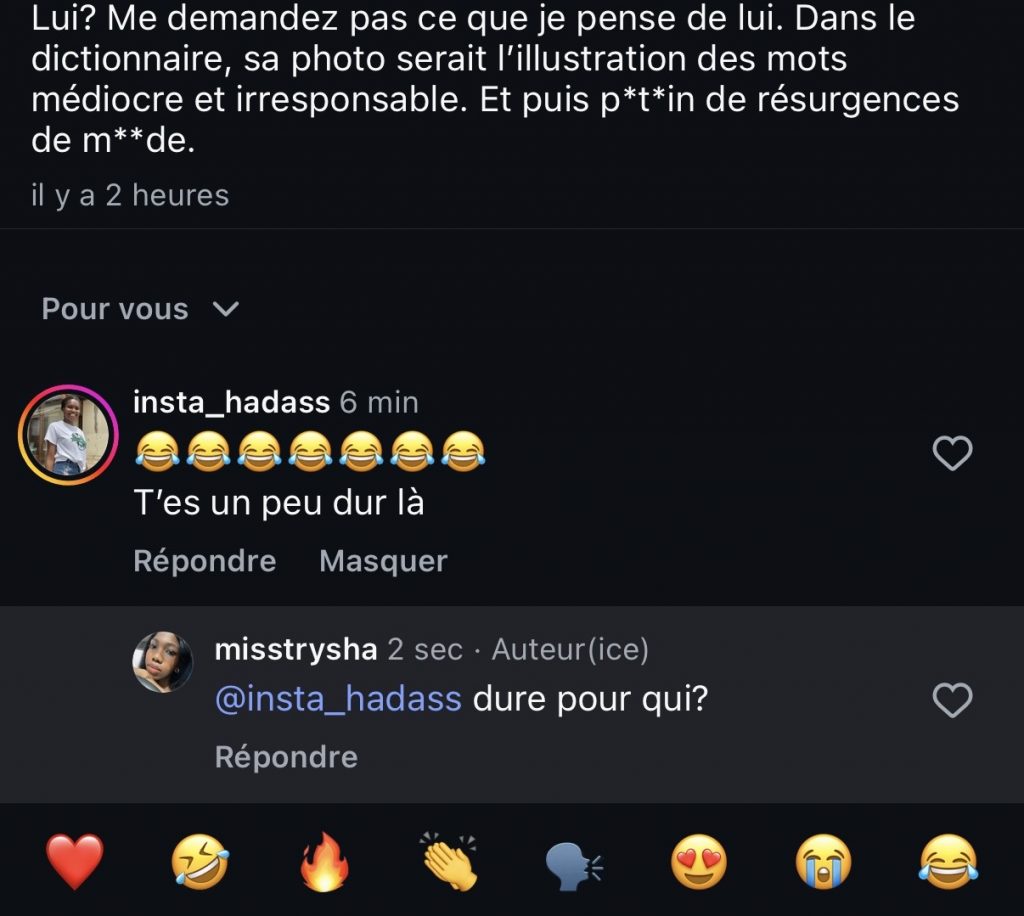The image size is (1024, 916).
Task: Insert the clapping hands emoji
Action: click(449, 861)
